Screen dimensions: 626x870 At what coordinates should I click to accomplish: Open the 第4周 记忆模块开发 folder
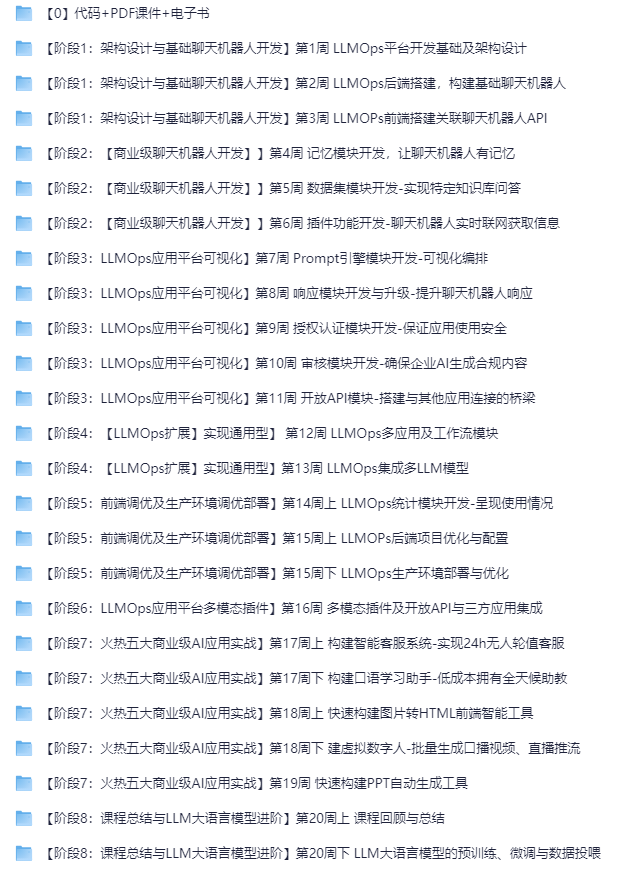coord(278,154)
